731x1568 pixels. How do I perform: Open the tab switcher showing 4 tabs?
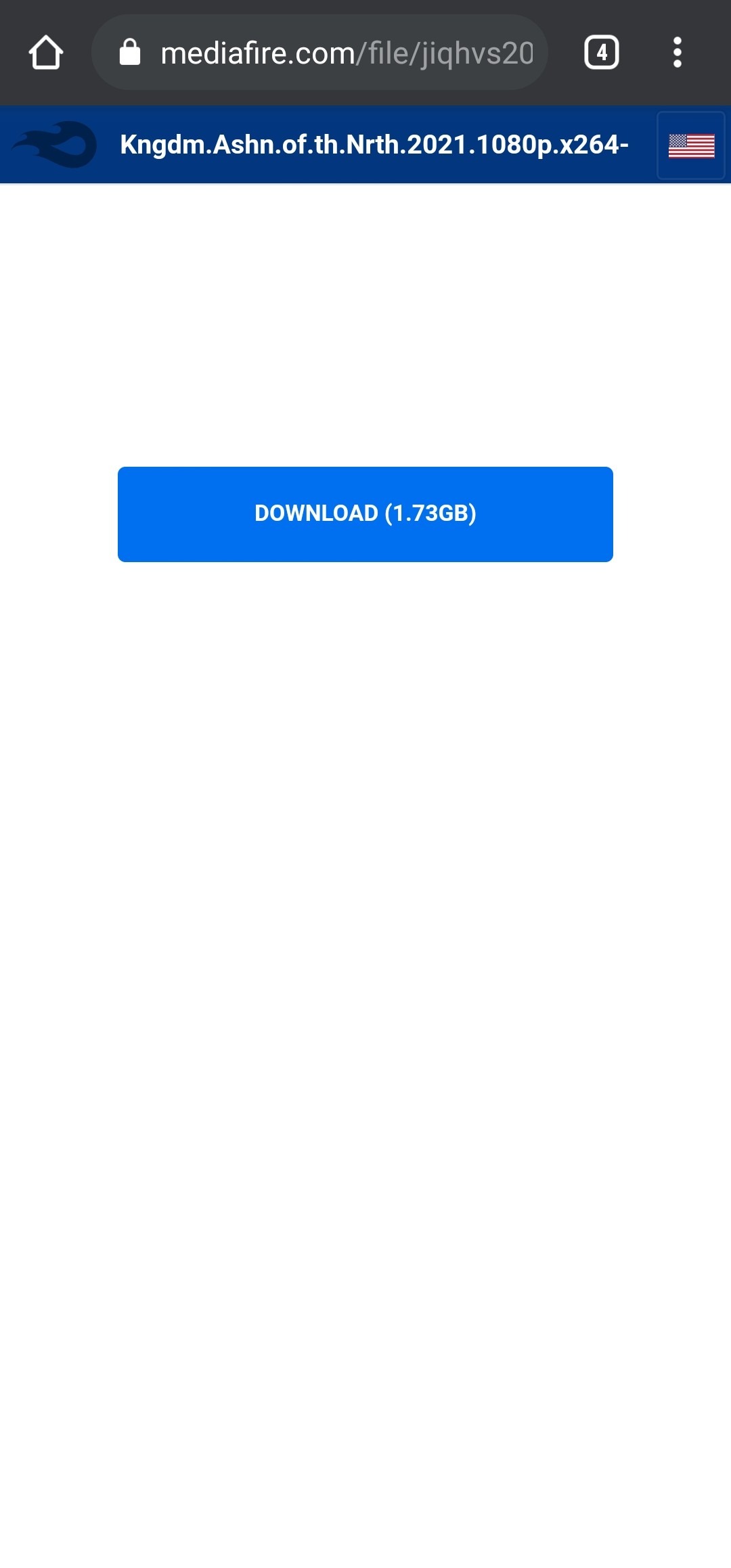coord(601,53)
